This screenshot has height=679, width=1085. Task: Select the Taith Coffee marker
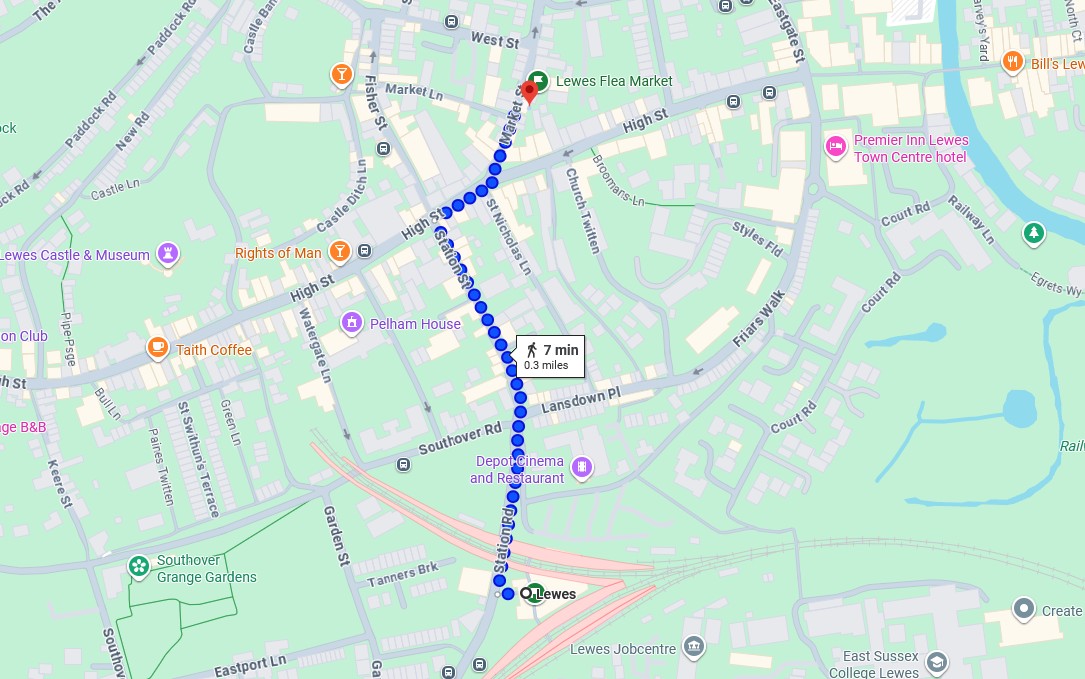[157, 348]
